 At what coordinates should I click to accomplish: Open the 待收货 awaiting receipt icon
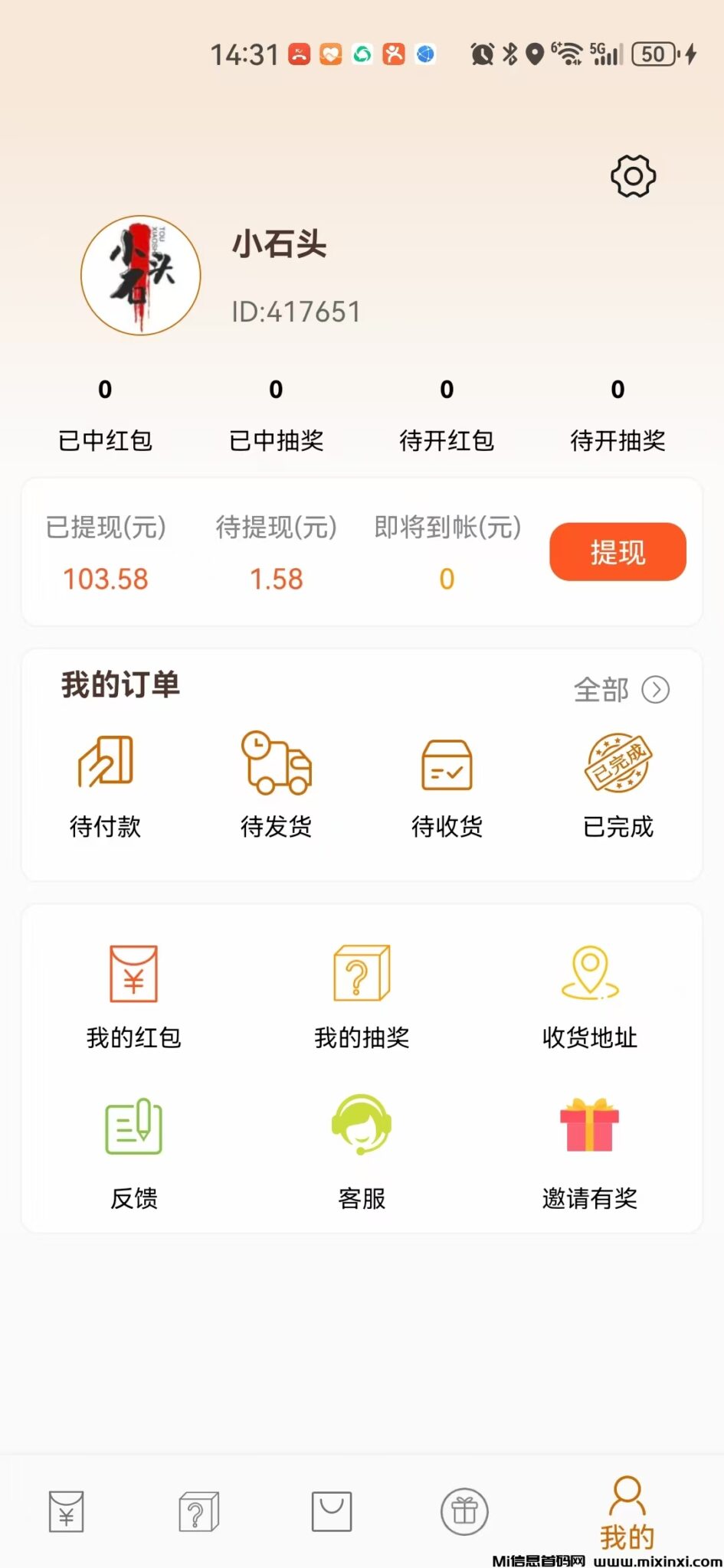447,764
